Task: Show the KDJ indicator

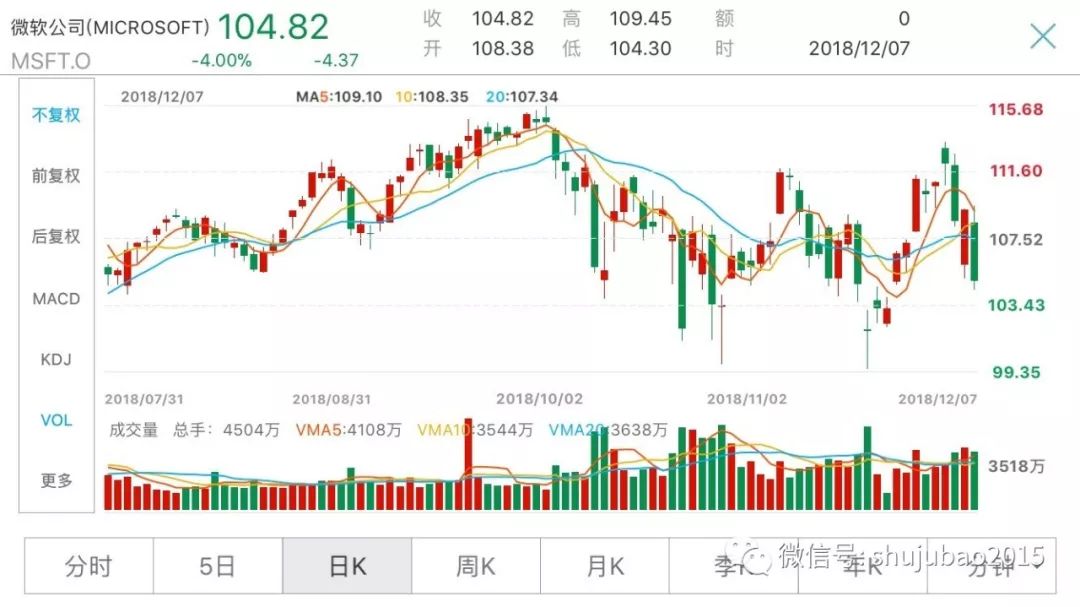Action: point(56,359)
